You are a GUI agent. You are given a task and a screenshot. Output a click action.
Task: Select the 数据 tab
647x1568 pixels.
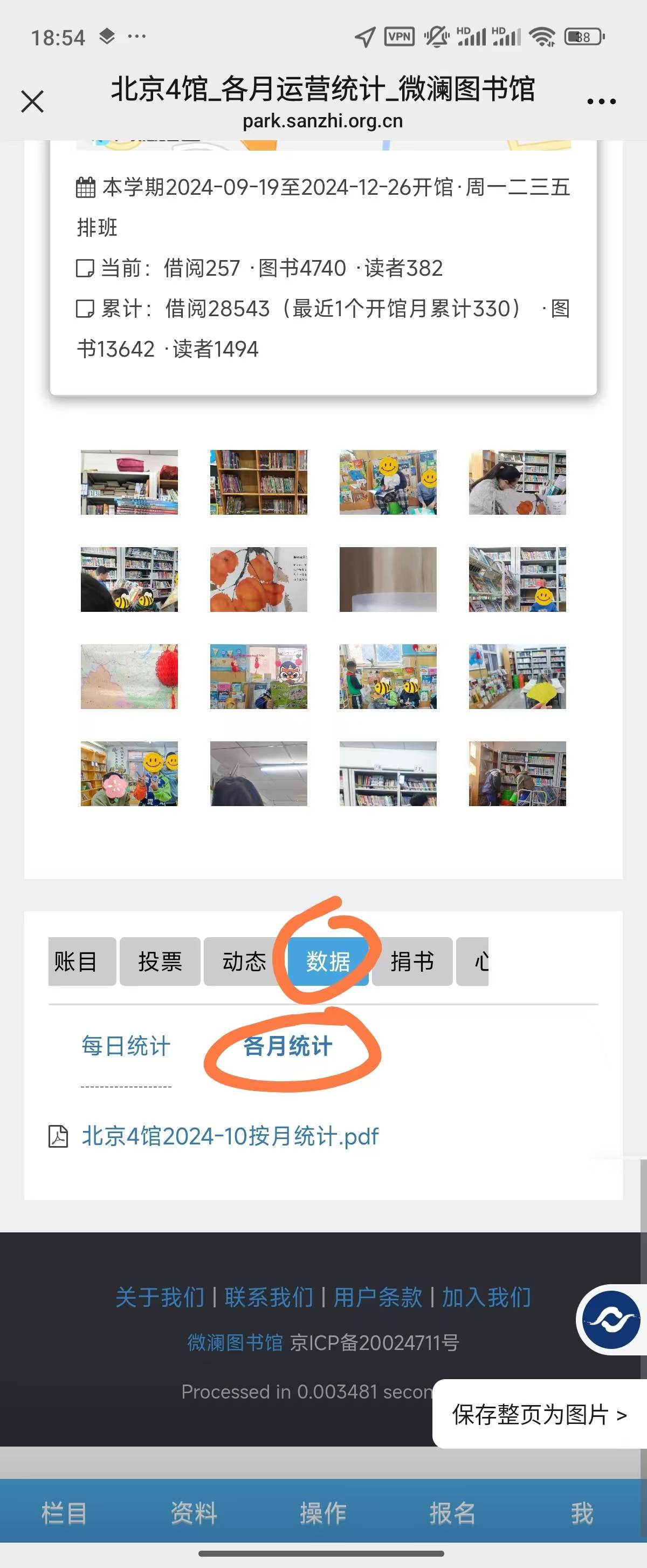328,961
